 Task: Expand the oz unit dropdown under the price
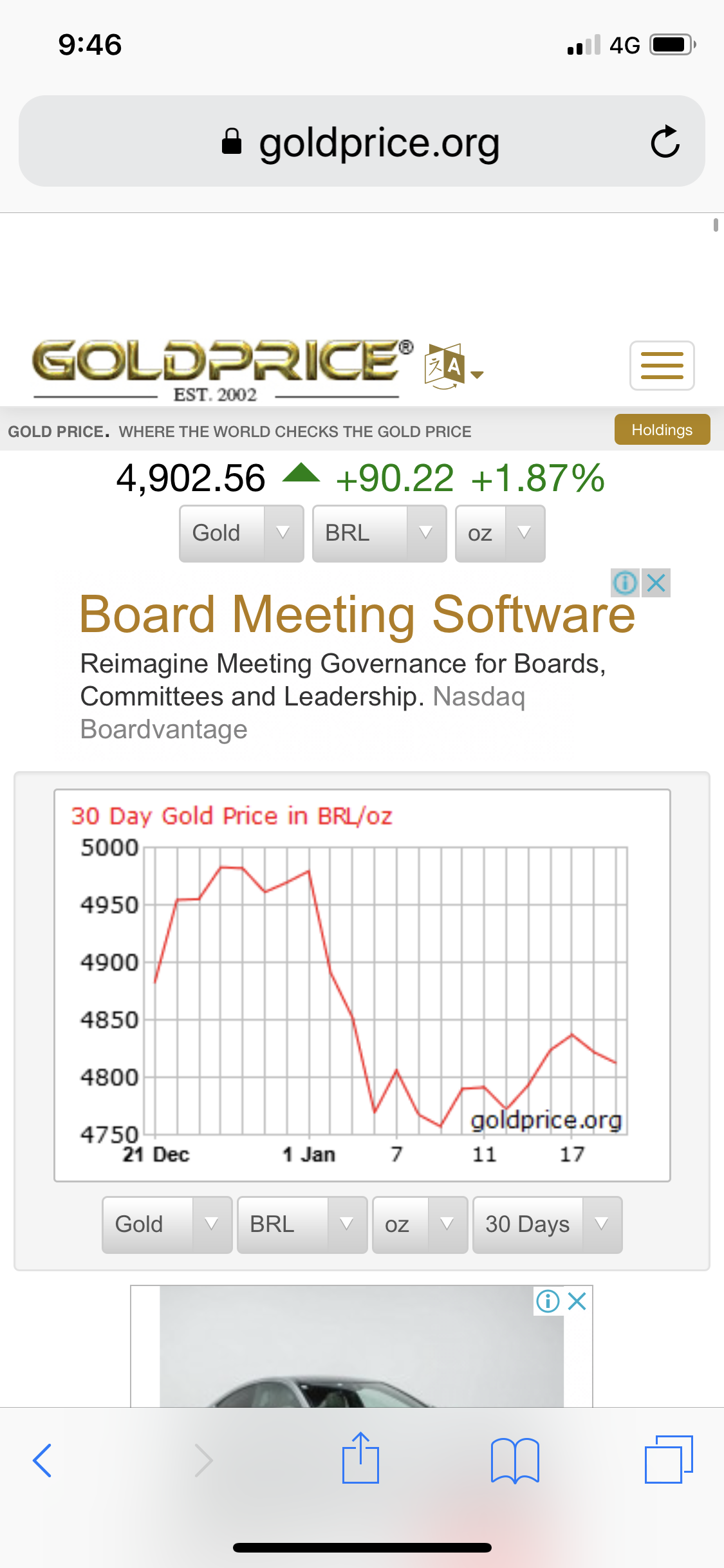coord(500,534)
